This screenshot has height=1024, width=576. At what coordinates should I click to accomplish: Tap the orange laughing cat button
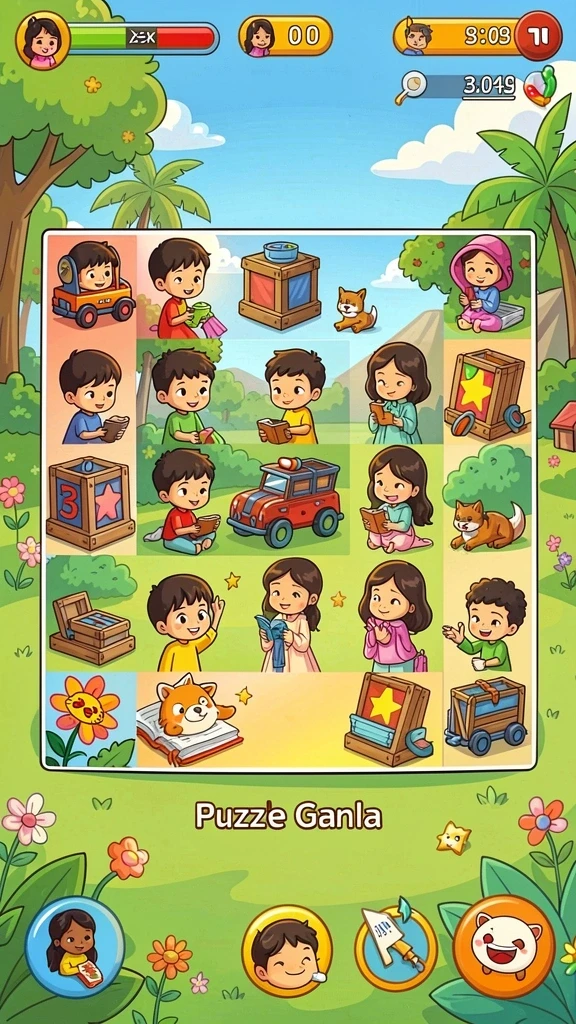[504, 946]
